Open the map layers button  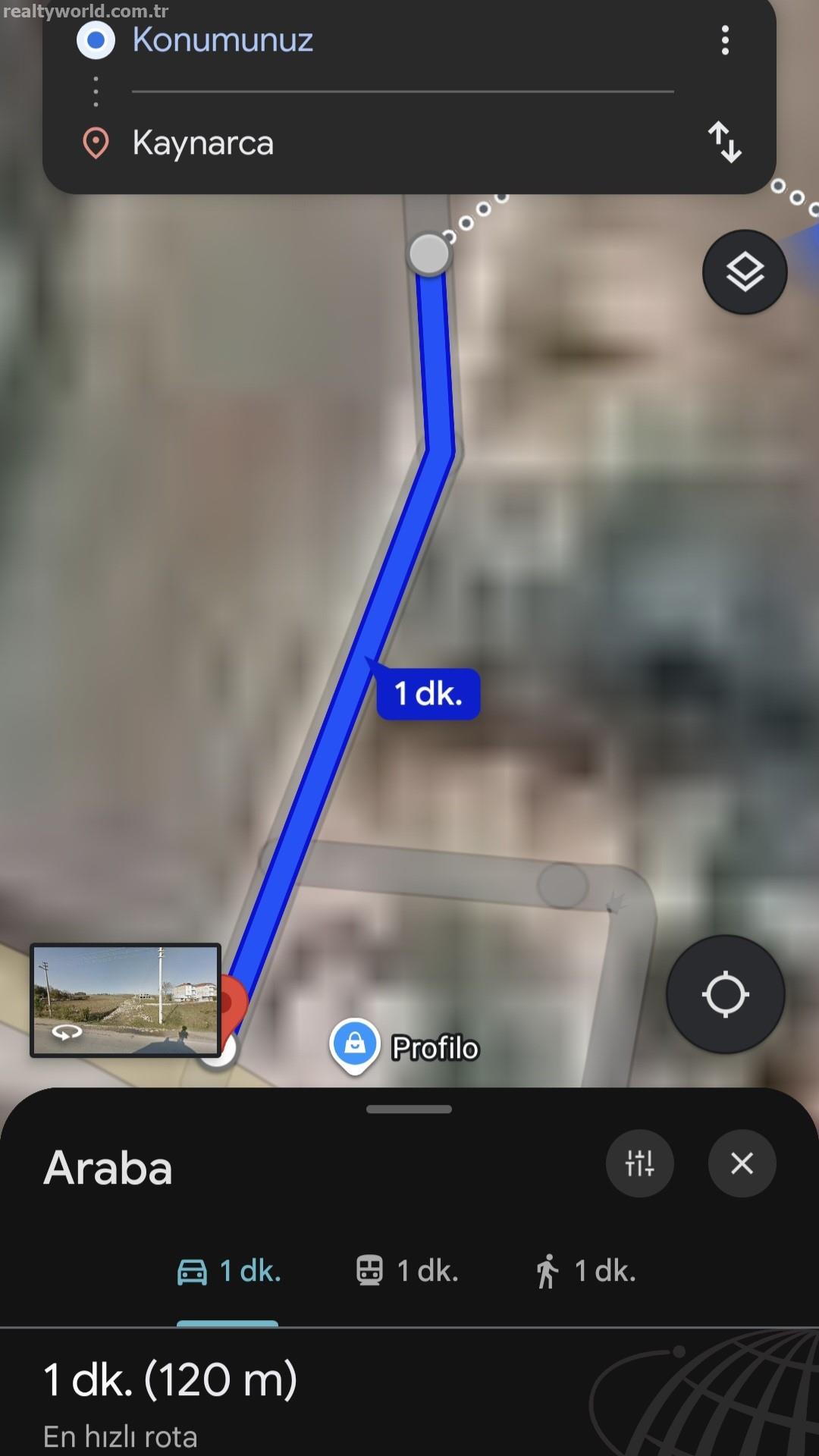745,271
